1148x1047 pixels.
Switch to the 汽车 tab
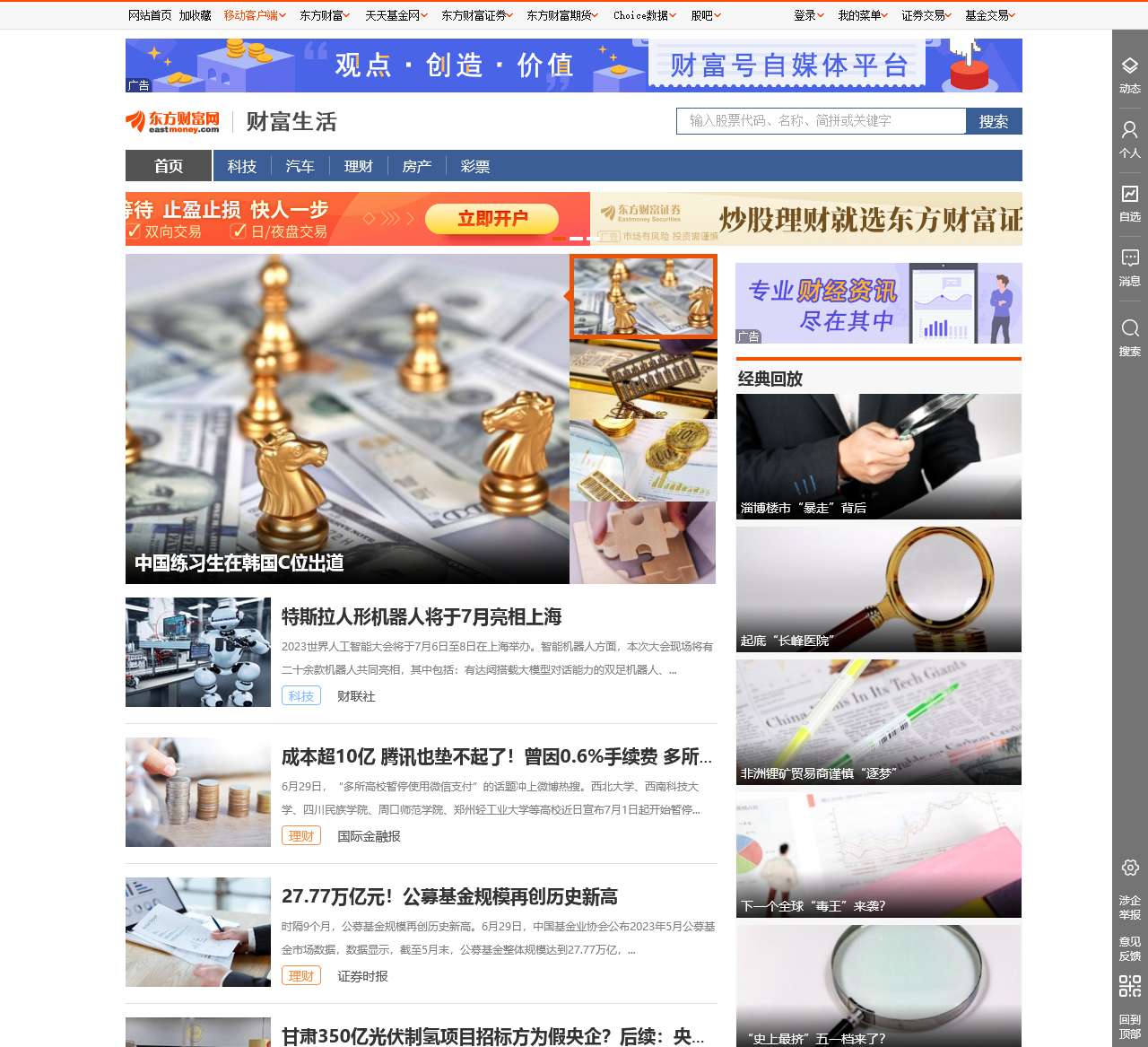[300, 166]
